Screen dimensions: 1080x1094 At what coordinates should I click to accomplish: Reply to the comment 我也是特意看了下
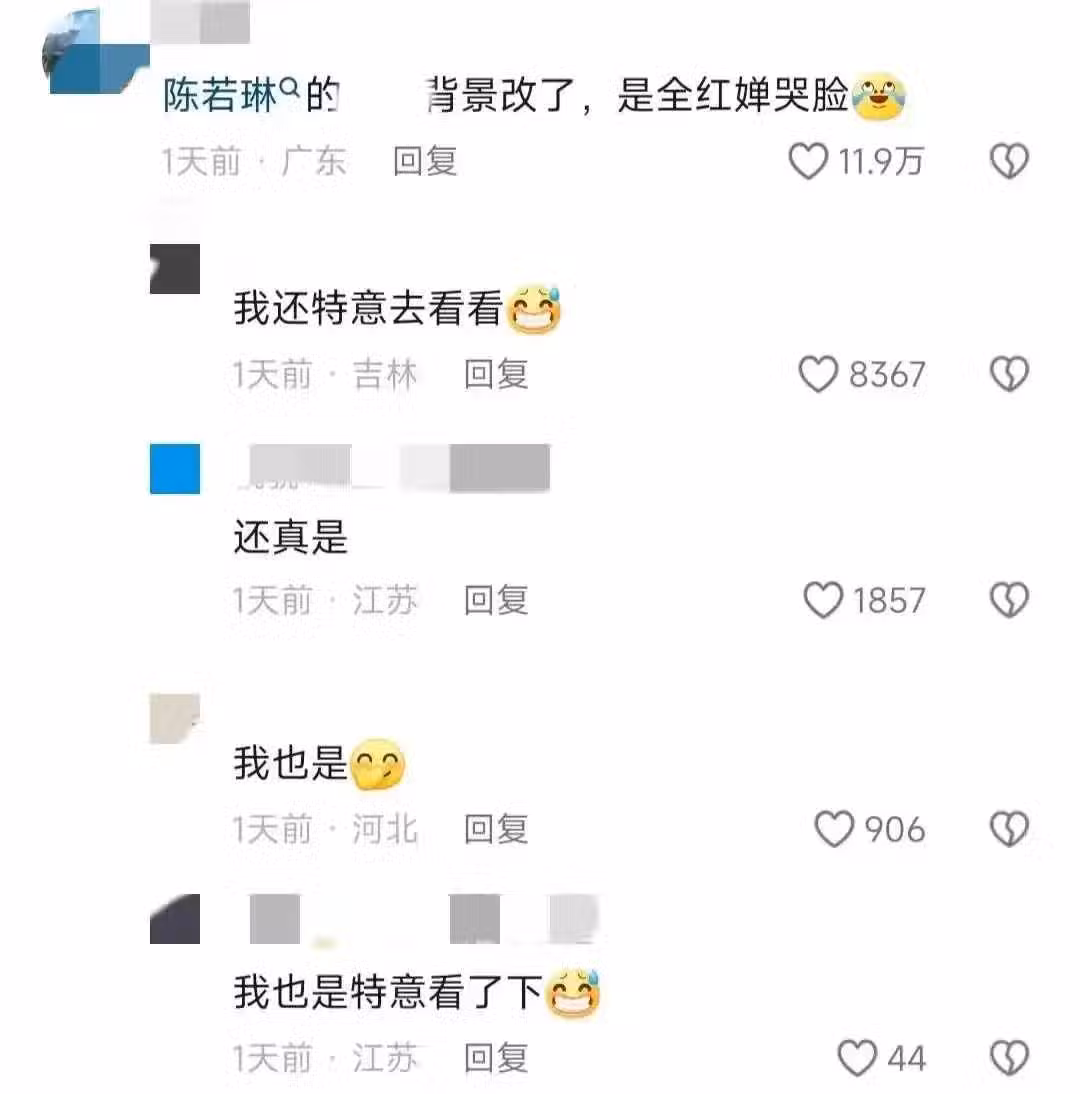496,1058
